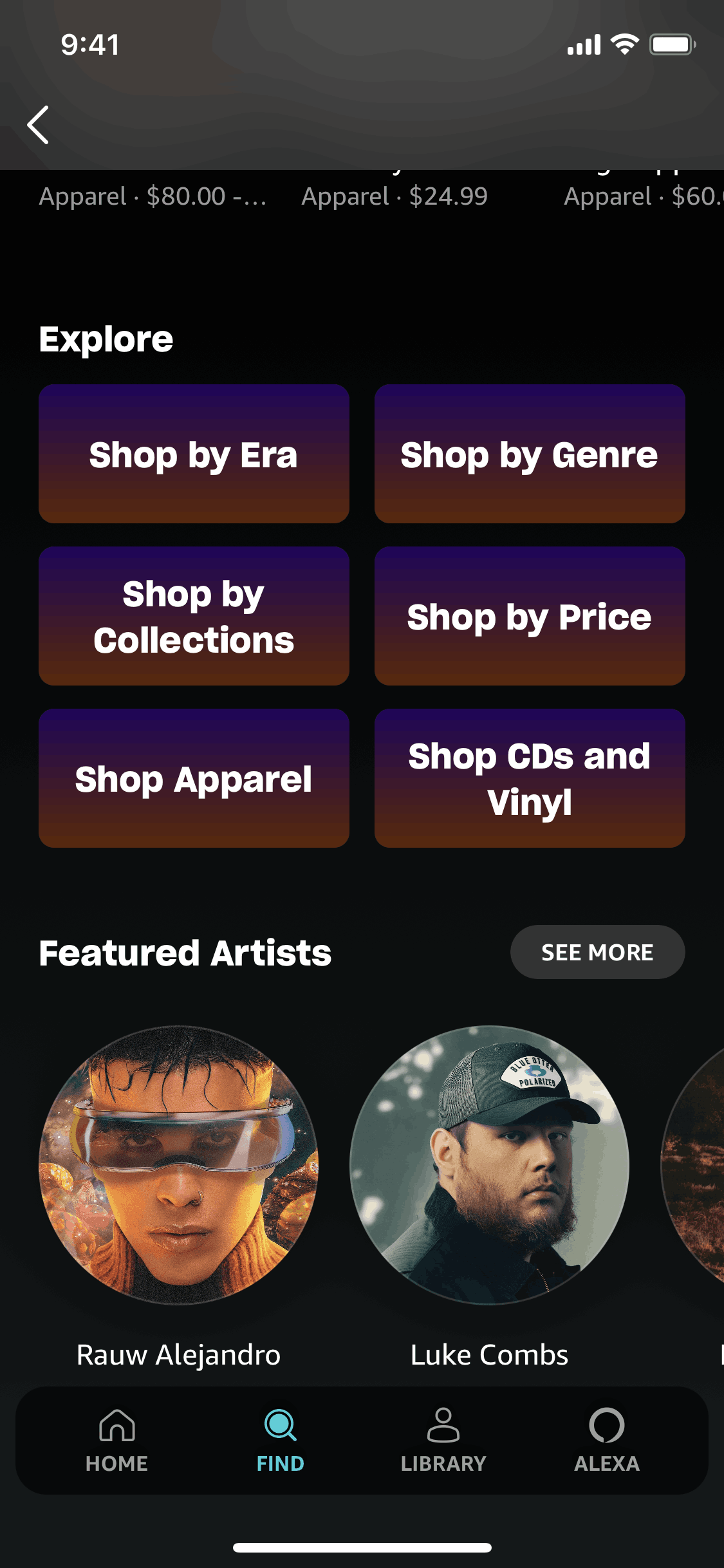This screenshot has height=1568, width=724.
Task: Open Shop by Genre
Action: coord(530,454)
